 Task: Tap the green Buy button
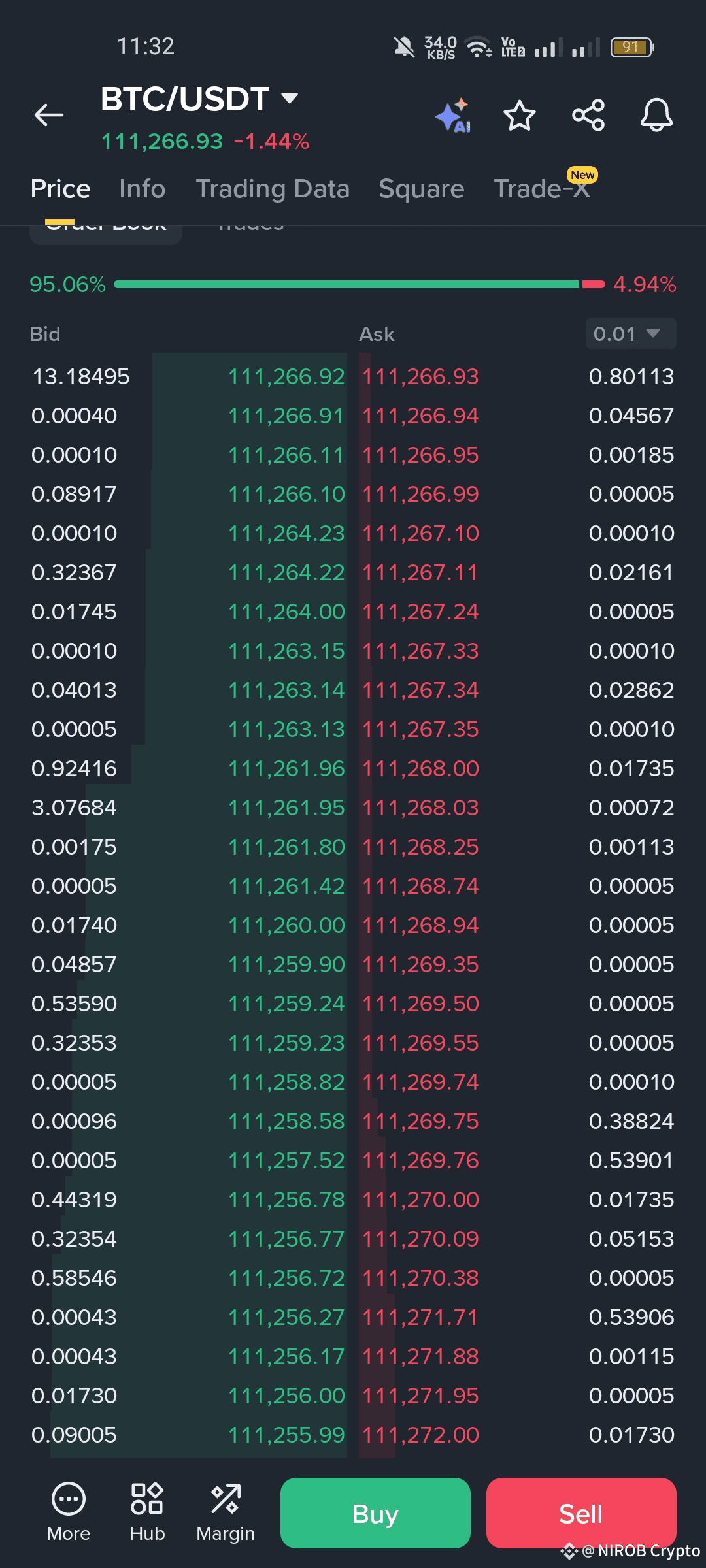tap(375, 1513)
